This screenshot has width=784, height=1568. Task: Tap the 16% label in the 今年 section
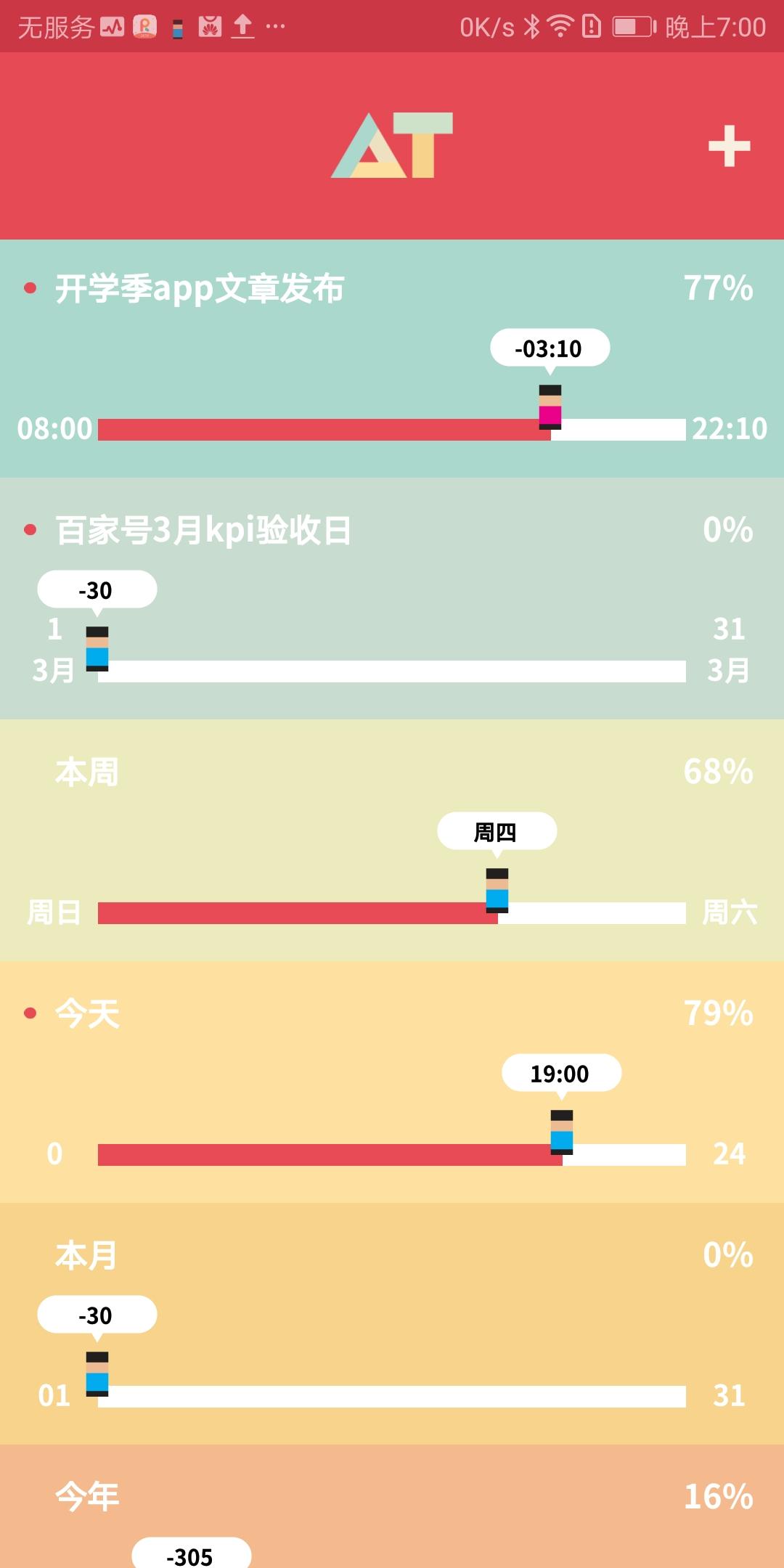coord(718,1497)
